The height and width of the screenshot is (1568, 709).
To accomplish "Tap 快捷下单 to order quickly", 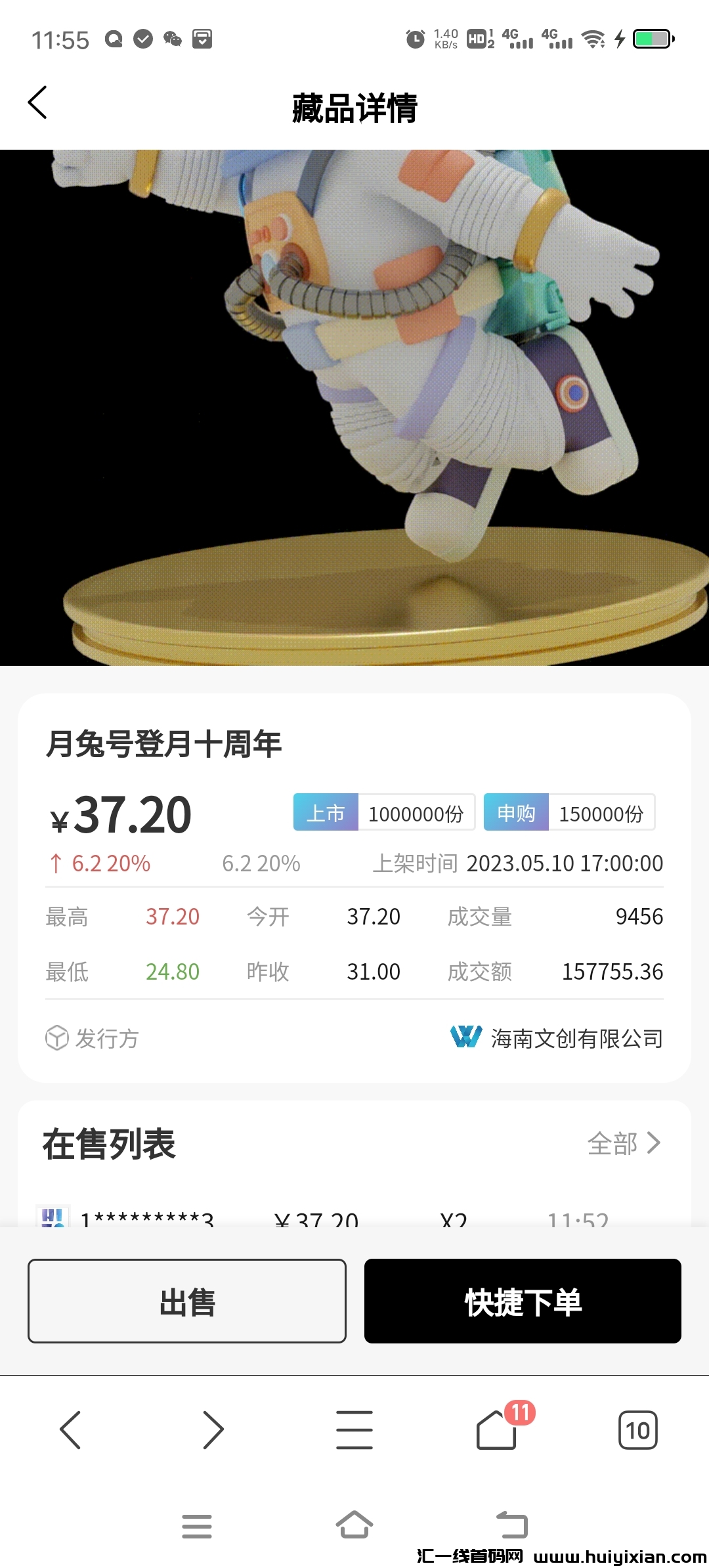I will click(523, 1301).
